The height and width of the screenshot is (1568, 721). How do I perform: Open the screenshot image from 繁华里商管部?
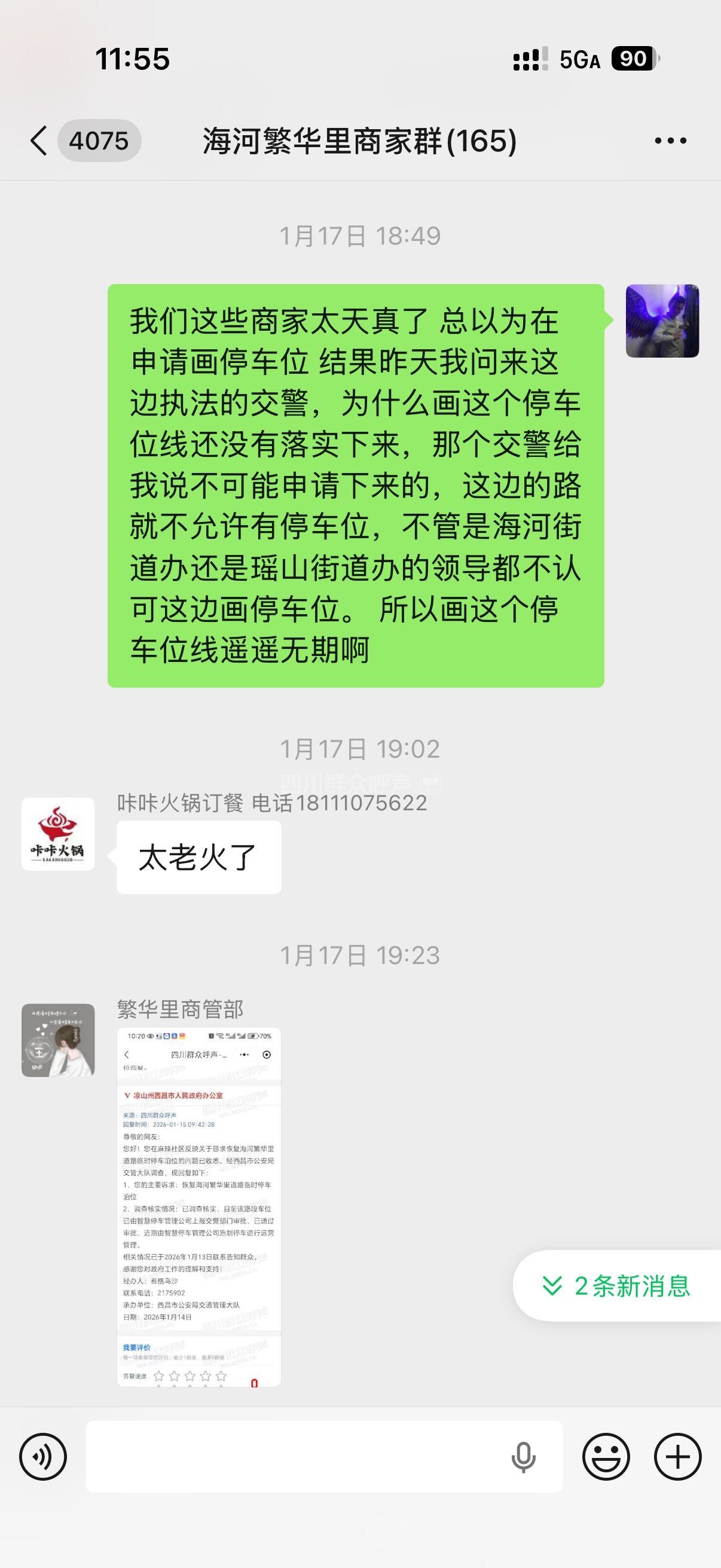pos(198,1206)
